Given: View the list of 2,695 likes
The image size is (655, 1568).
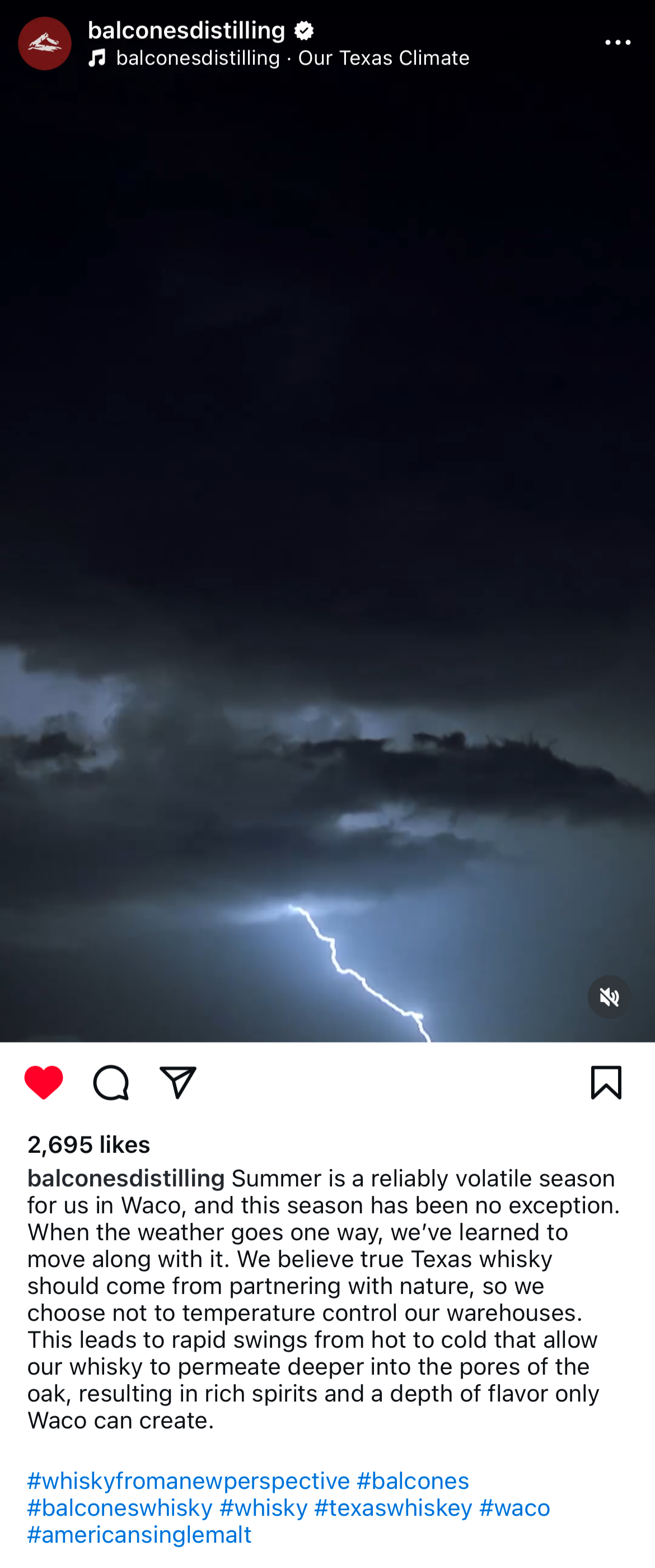Looking at the screenshot, I should [x=89, y=1144].
